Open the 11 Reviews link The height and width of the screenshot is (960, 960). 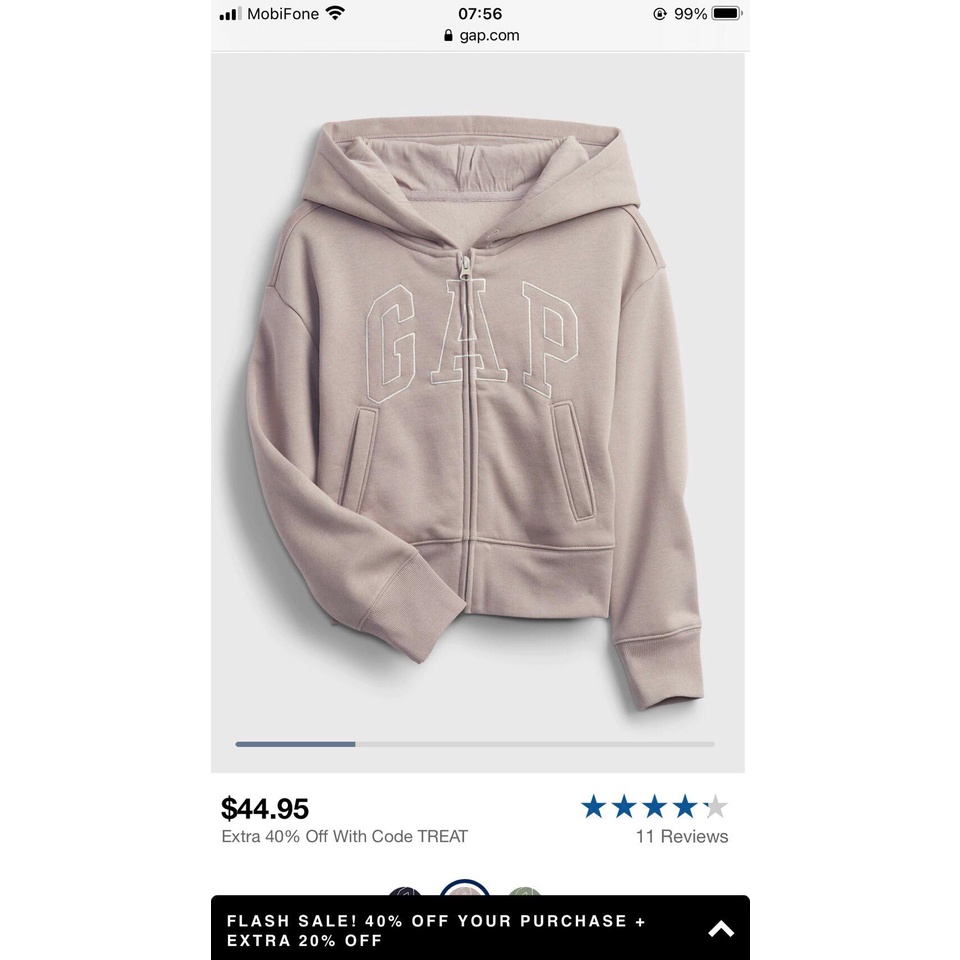(x=682, y=837)
